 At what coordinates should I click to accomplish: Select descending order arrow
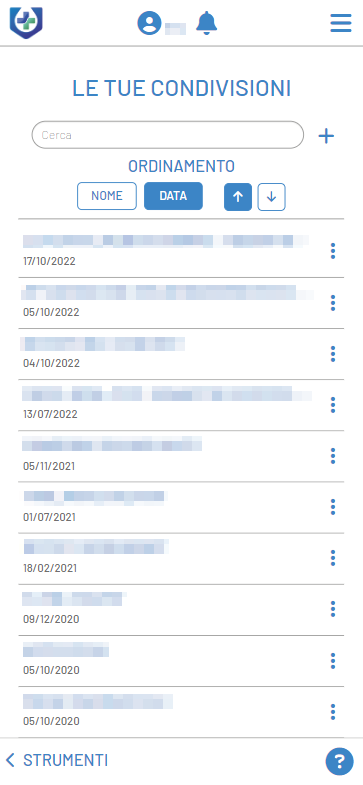[x=271, y=197]
